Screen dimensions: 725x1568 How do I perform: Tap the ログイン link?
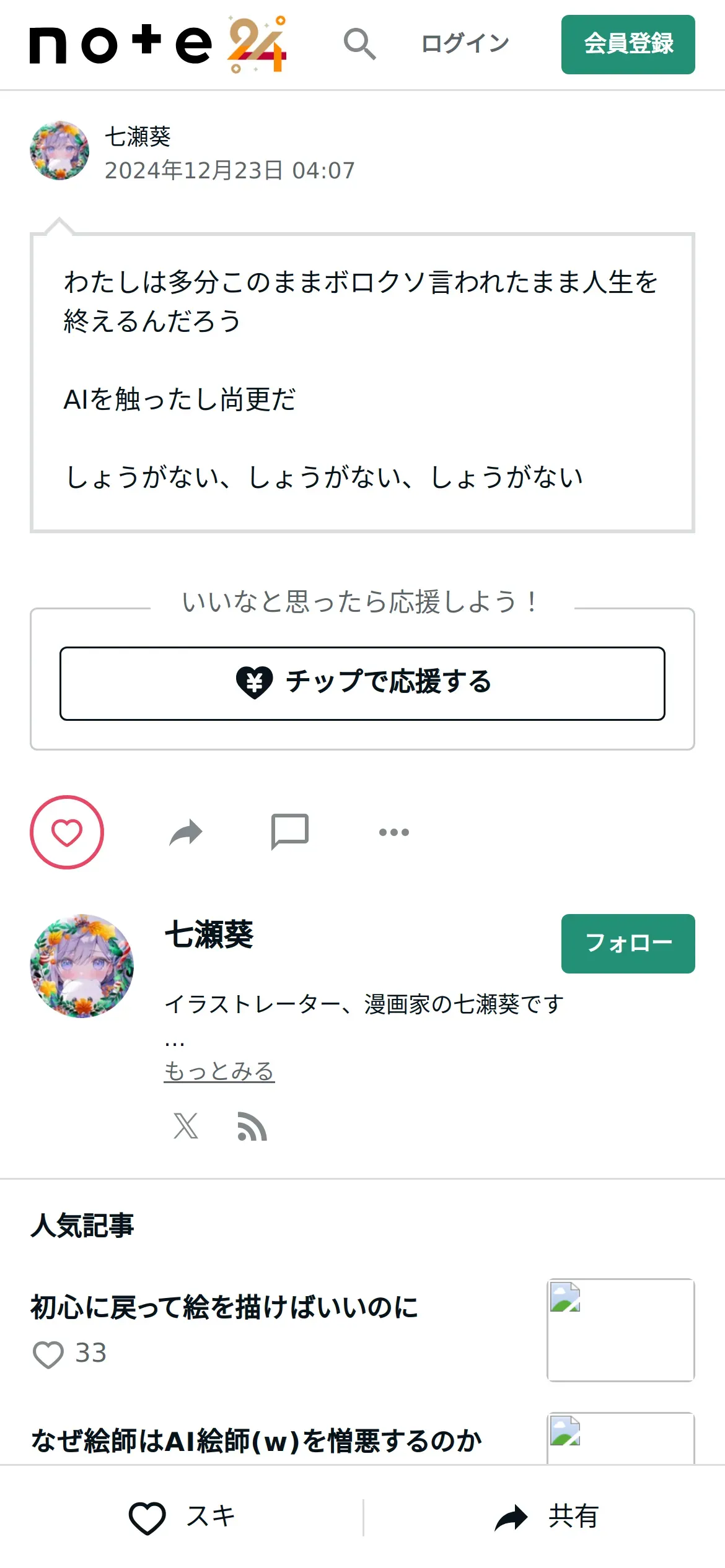[x=465, y=44]
